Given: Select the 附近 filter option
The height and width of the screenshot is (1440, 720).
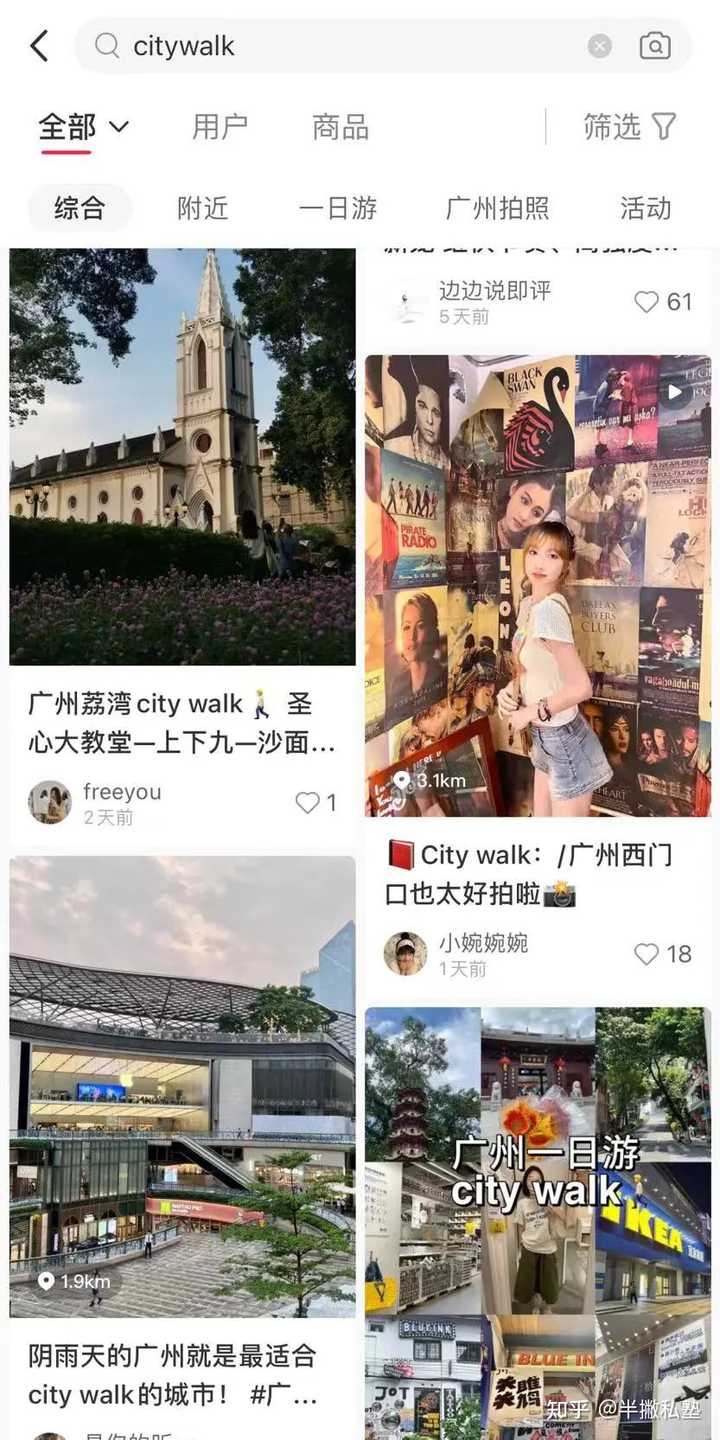Looking at the screenshot, I should tap(204, 208).
